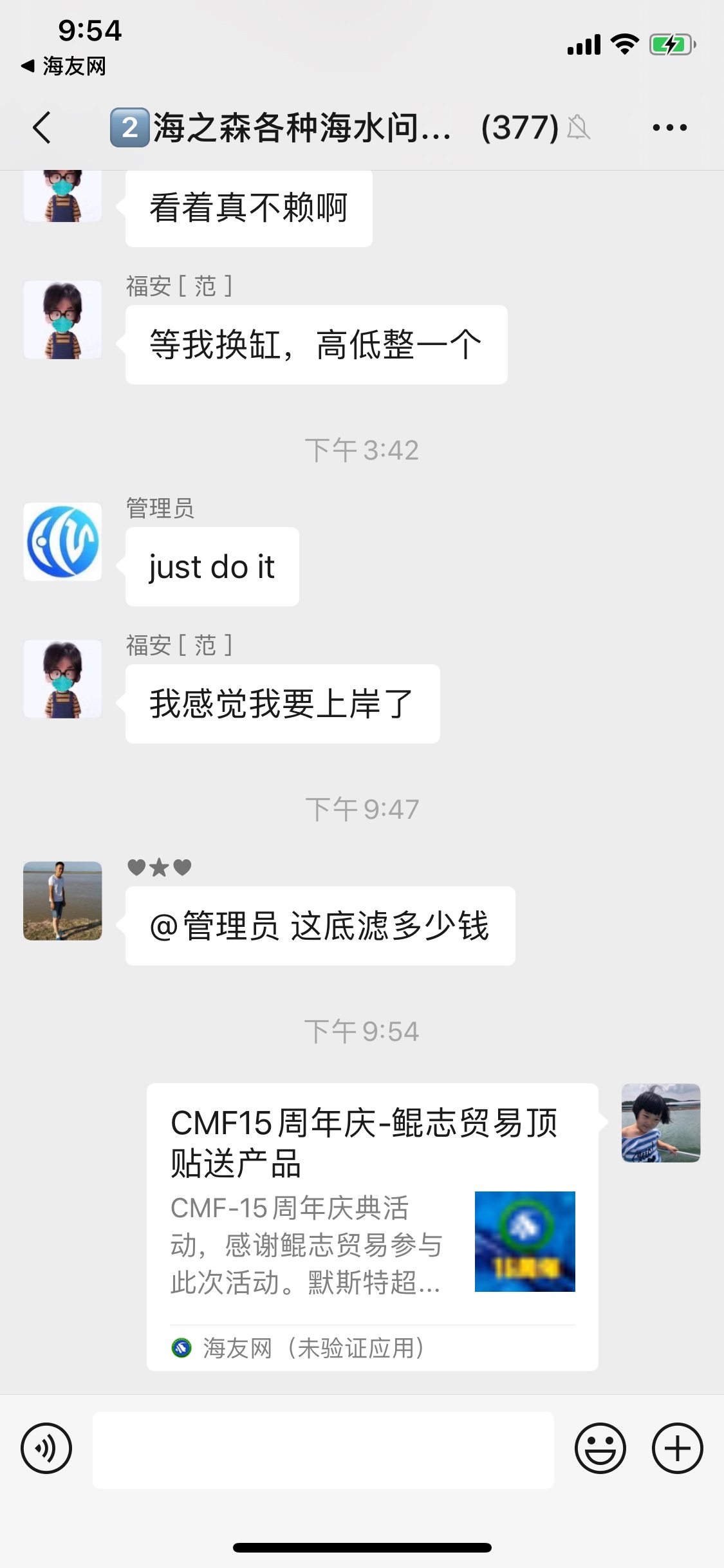Return to 海友网 app
This screenshot has height=1568, width=724.
64,66
